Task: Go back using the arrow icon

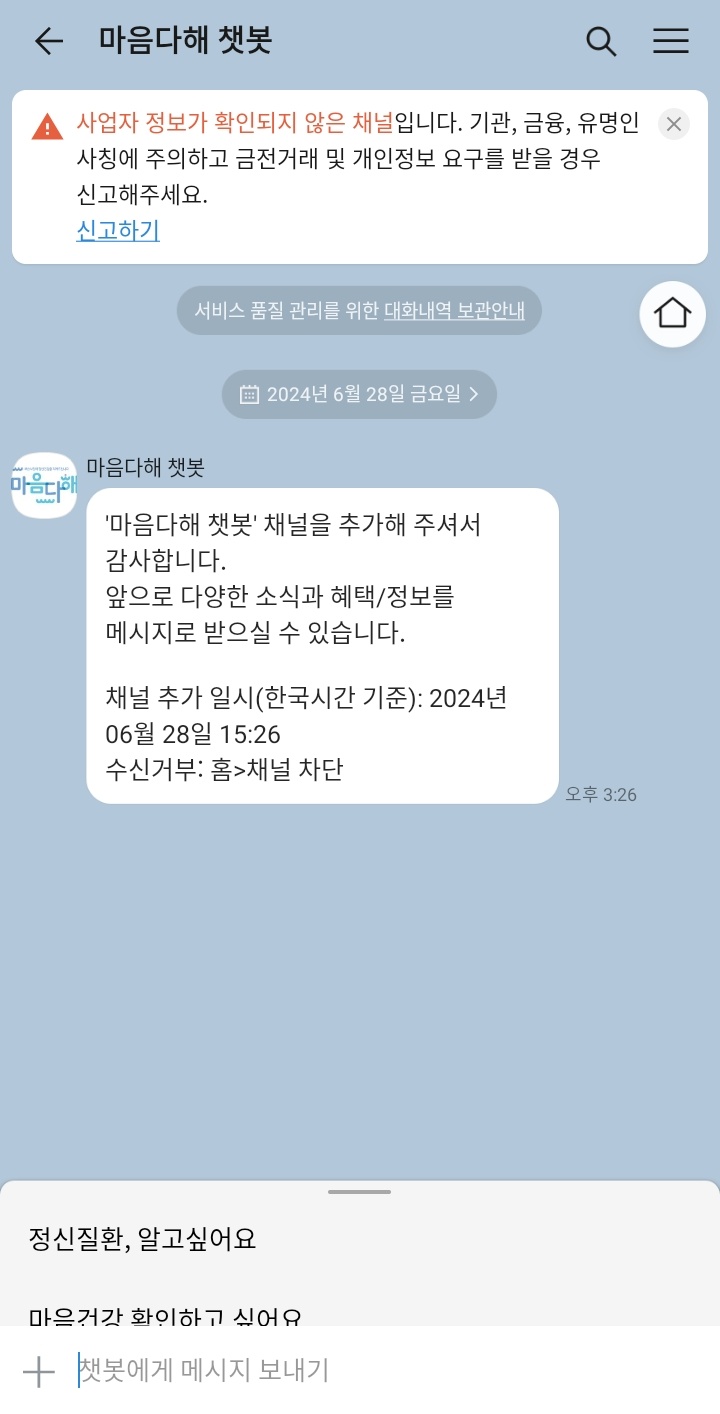Action: pyautogui.click(x=48, y=41)
